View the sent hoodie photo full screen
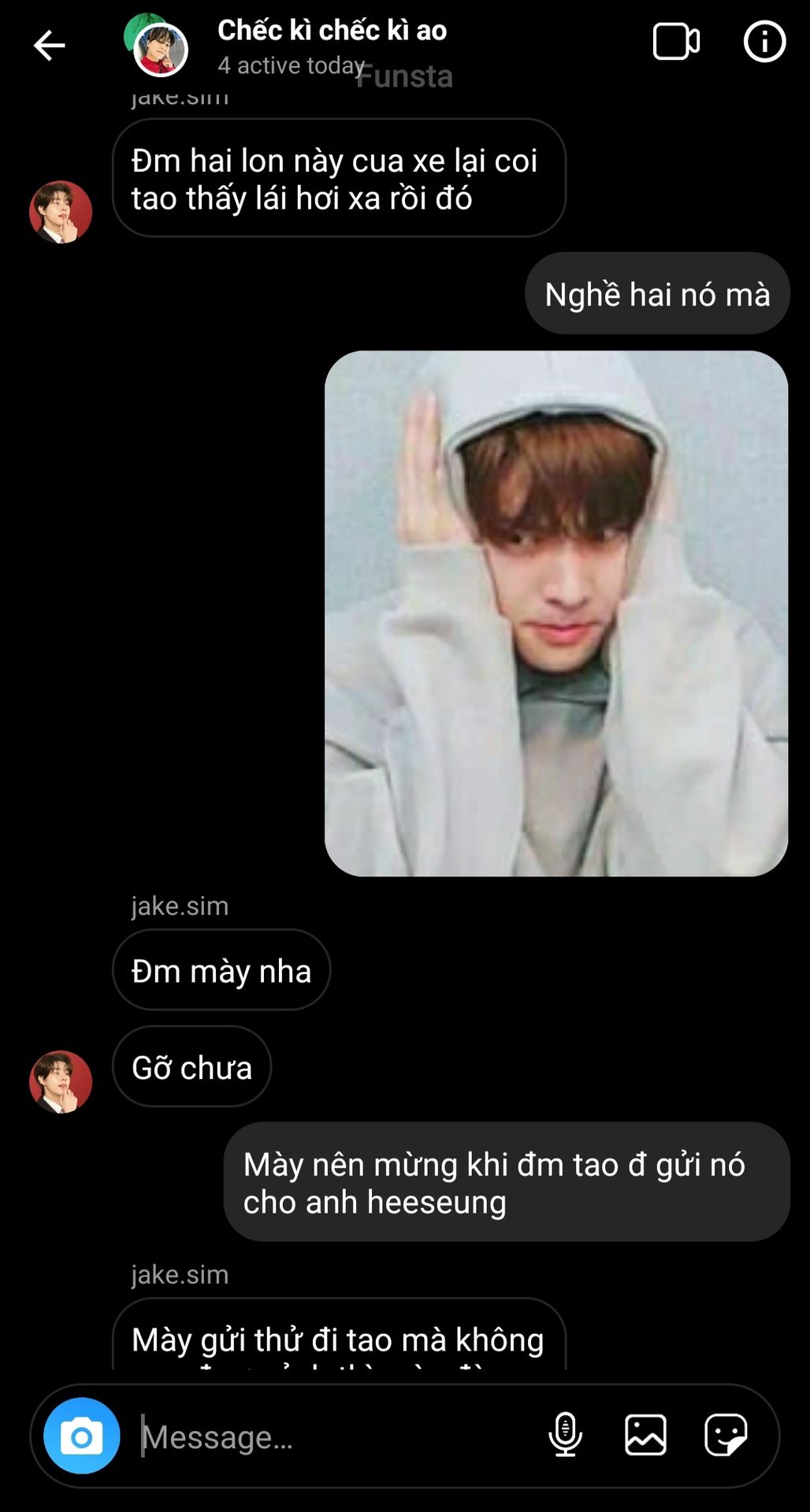This screenshot has width=810, height=1512. (x=556, y=613)
